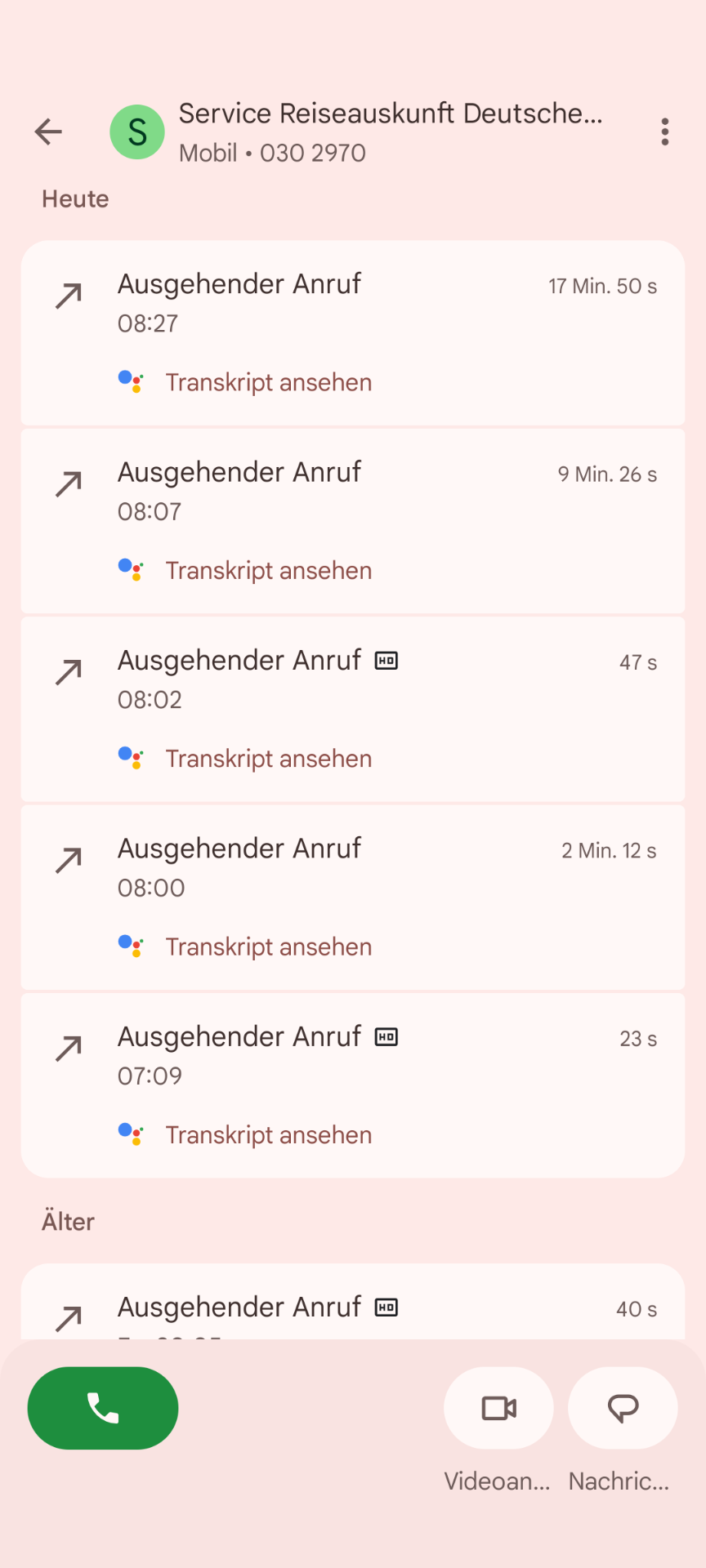View transcript of the 07:09 call
Image resolution: width=706 pixels, height=1568 pixels.
click(268, 1135)
